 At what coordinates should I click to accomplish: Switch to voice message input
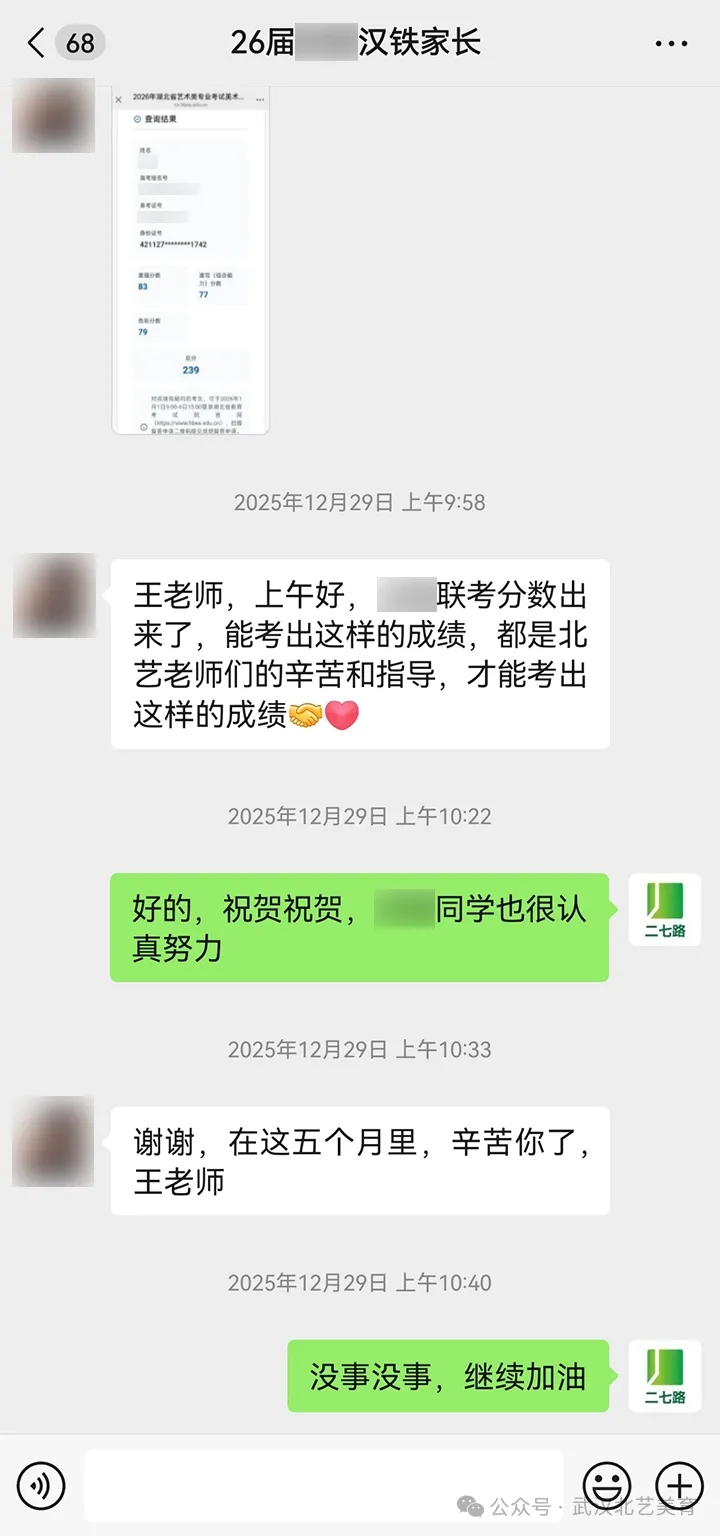41,1485
